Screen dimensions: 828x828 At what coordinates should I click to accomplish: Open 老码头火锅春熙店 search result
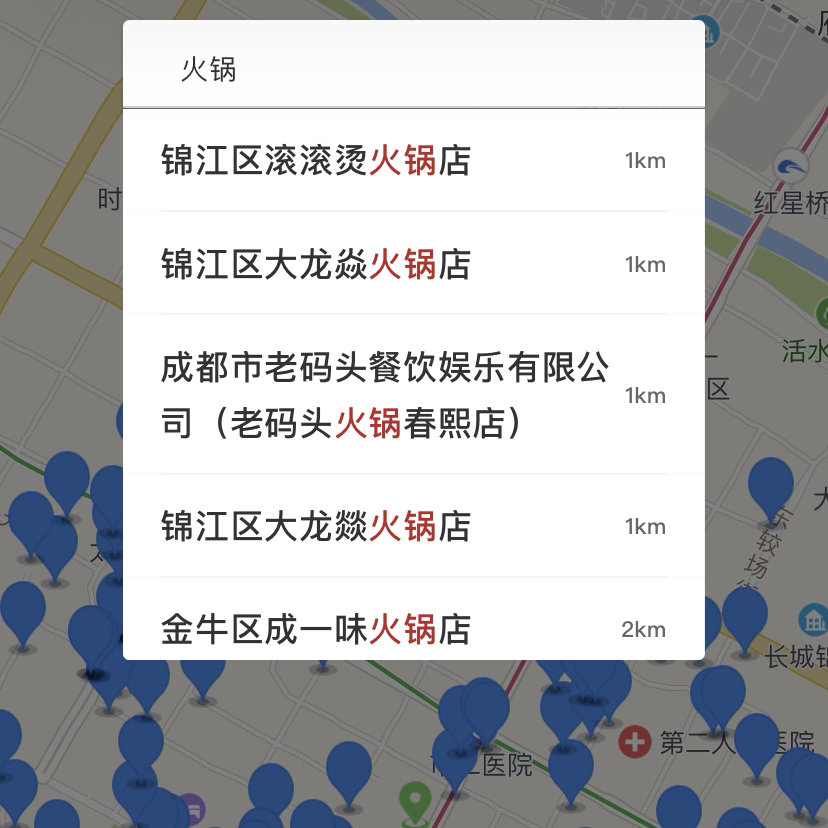tap(413, 395)
